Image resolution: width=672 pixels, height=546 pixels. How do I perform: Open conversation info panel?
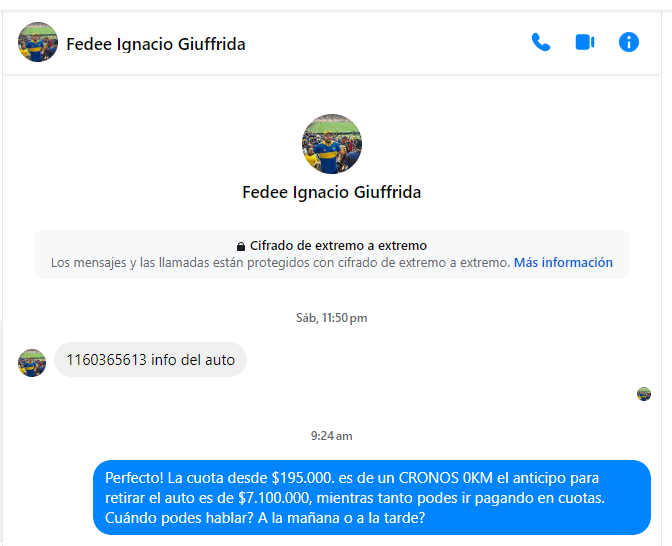(x=629, y=42)
